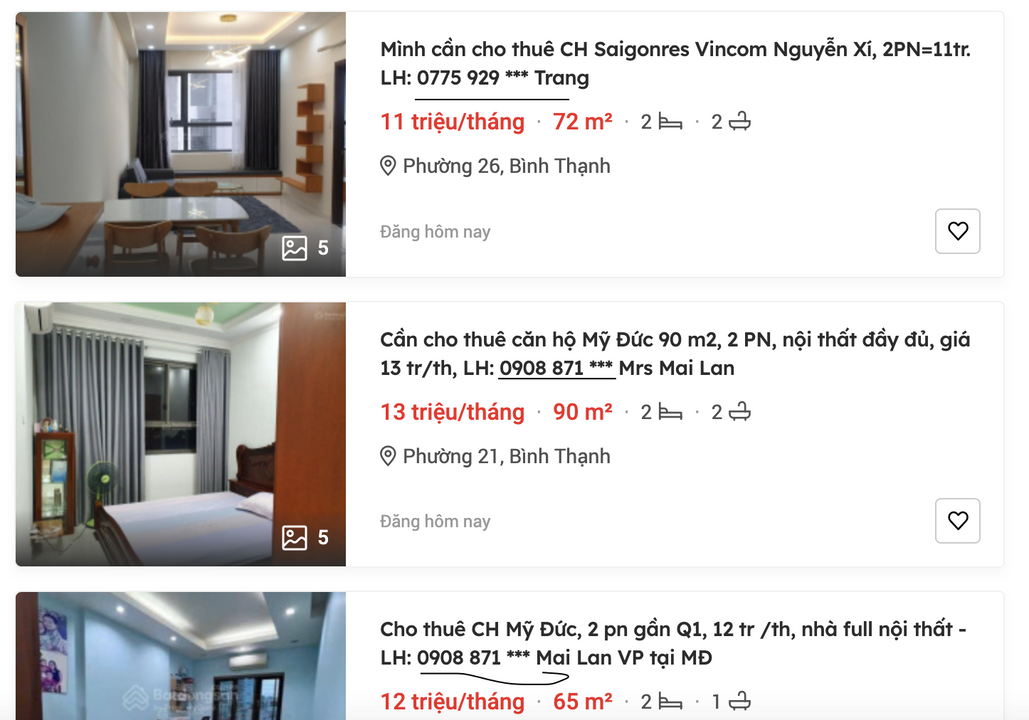Save the Saigonres Vincom Nguyễn Xí listing
The image size is (1029, 720).
(x=957, y=231)
